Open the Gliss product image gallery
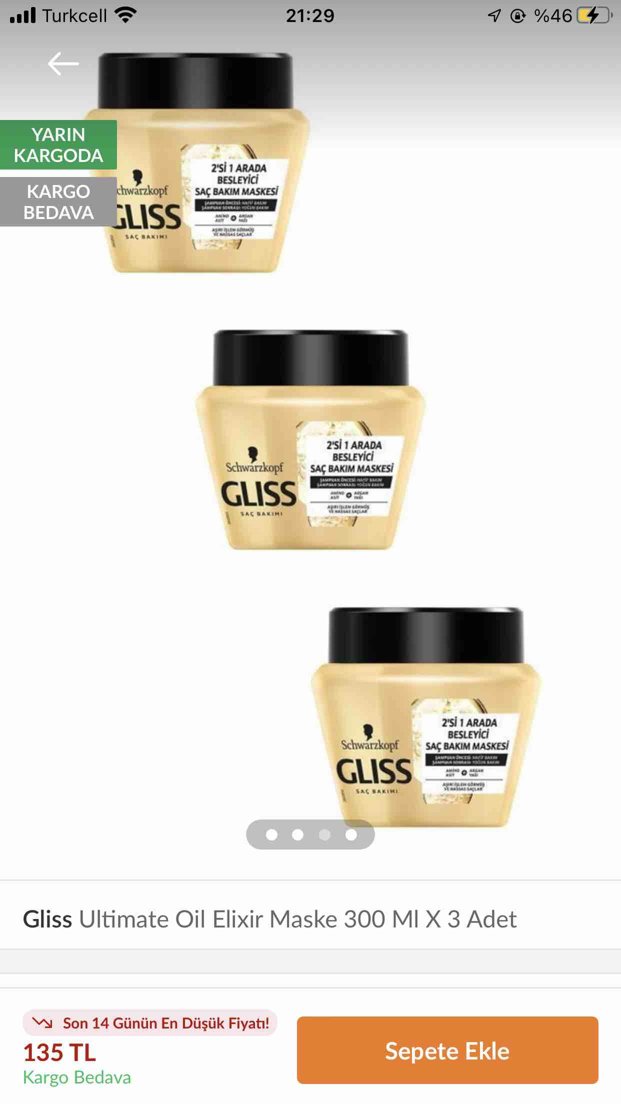 point(310,451)
